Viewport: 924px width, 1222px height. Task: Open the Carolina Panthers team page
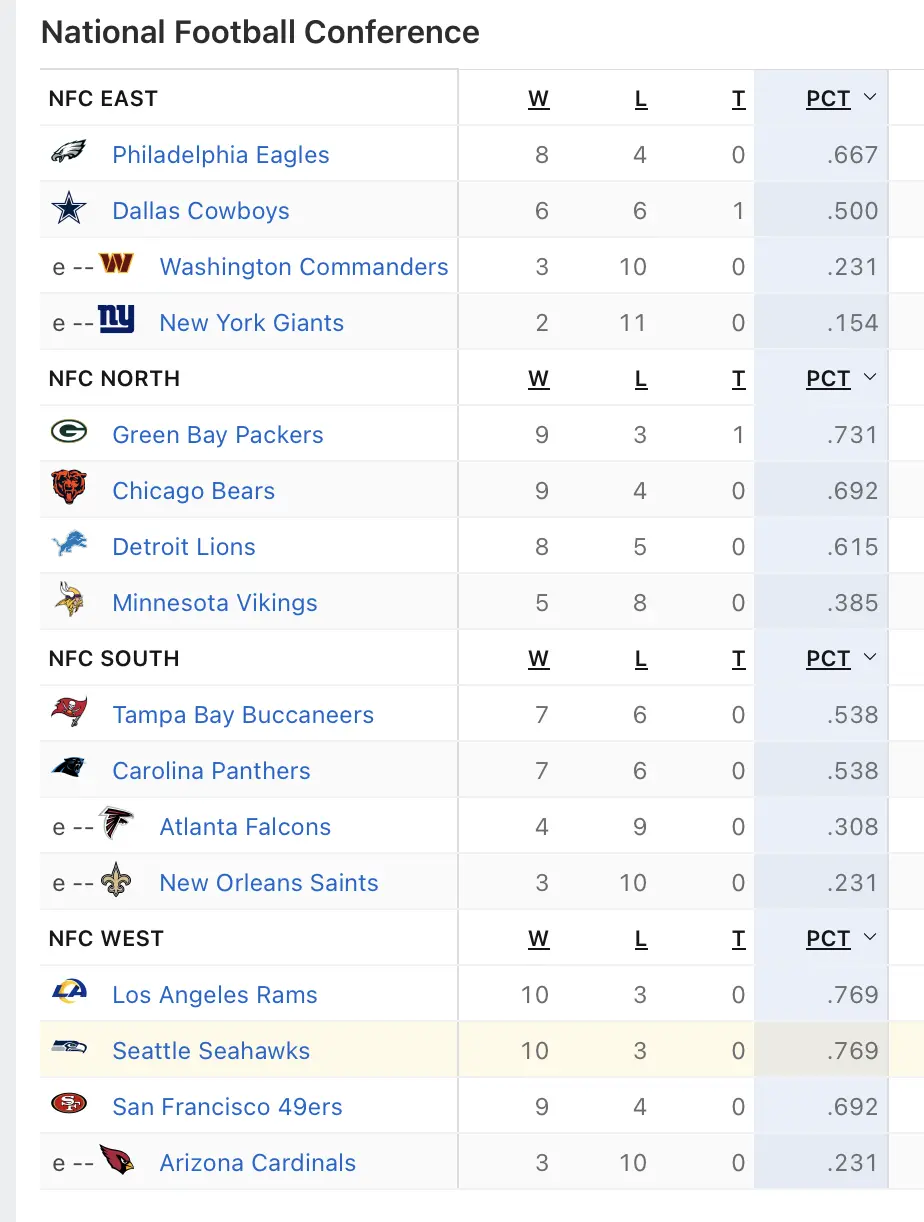click(210, 770)
